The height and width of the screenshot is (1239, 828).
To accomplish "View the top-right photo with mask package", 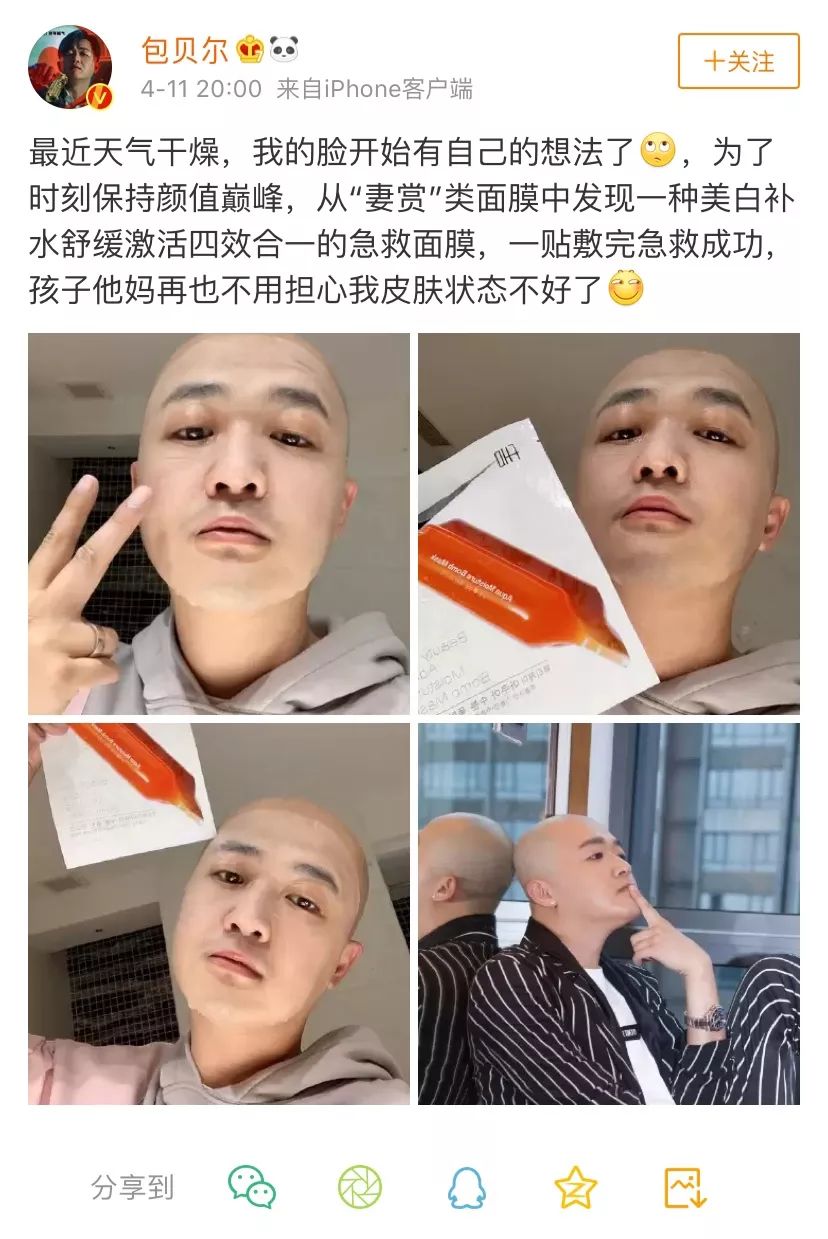I will coord(608,523).
